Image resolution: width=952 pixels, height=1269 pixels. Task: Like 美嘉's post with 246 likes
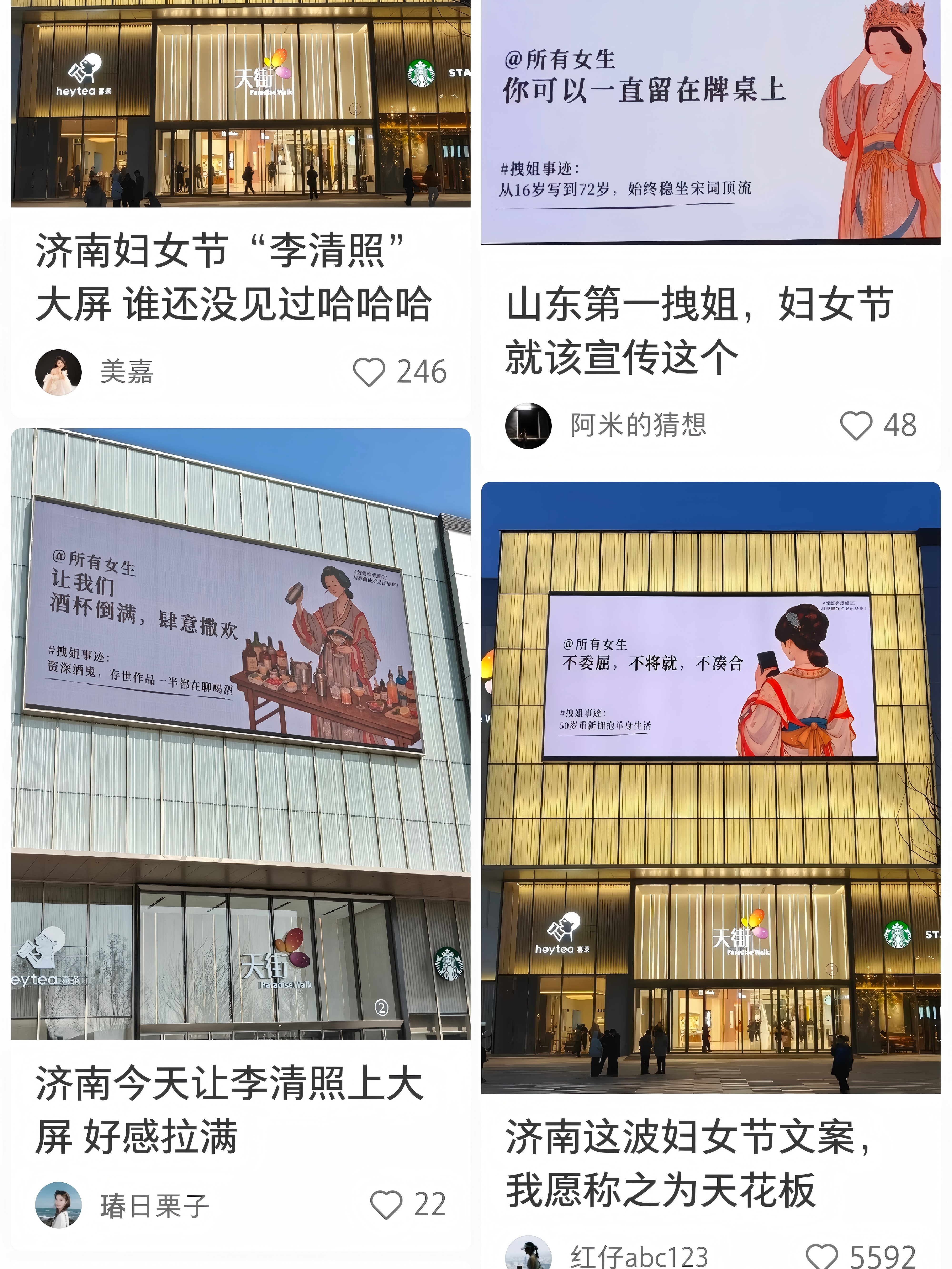tap(369, 372)
